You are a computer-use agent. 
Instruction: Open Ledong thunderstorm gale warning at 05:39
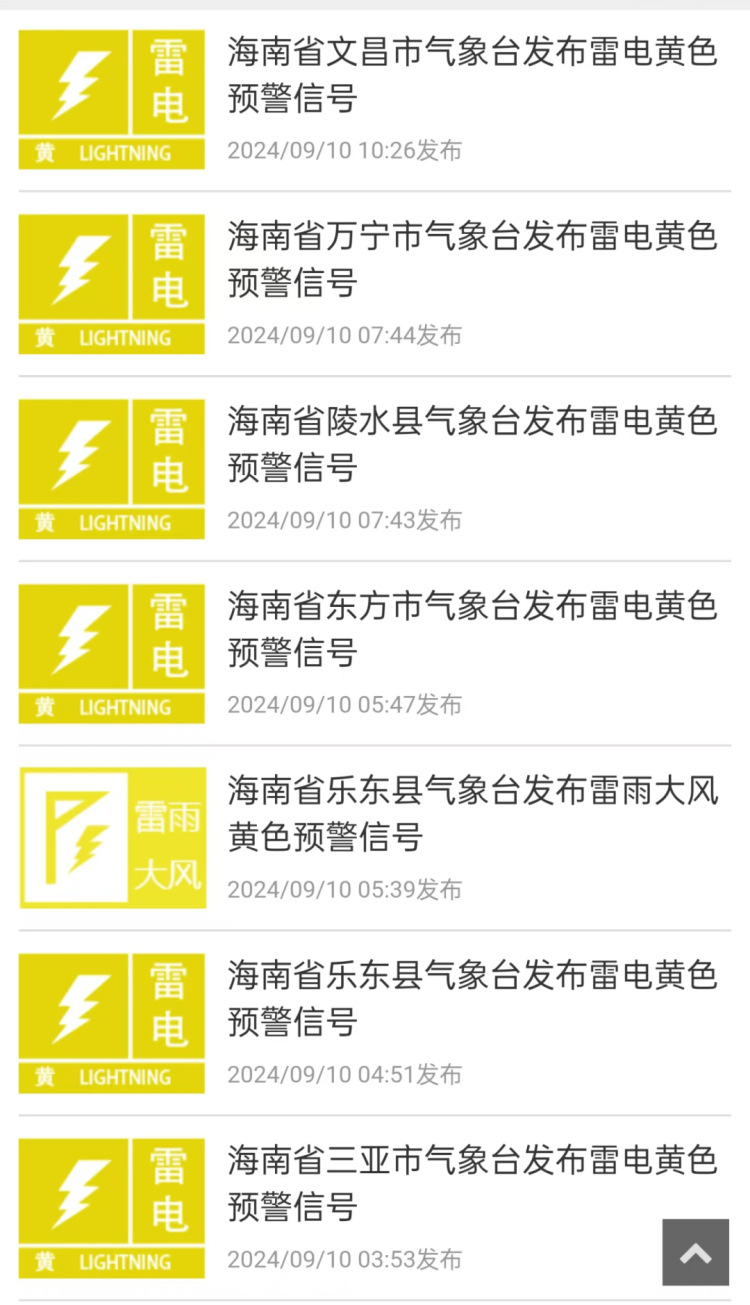pos(472,813)
